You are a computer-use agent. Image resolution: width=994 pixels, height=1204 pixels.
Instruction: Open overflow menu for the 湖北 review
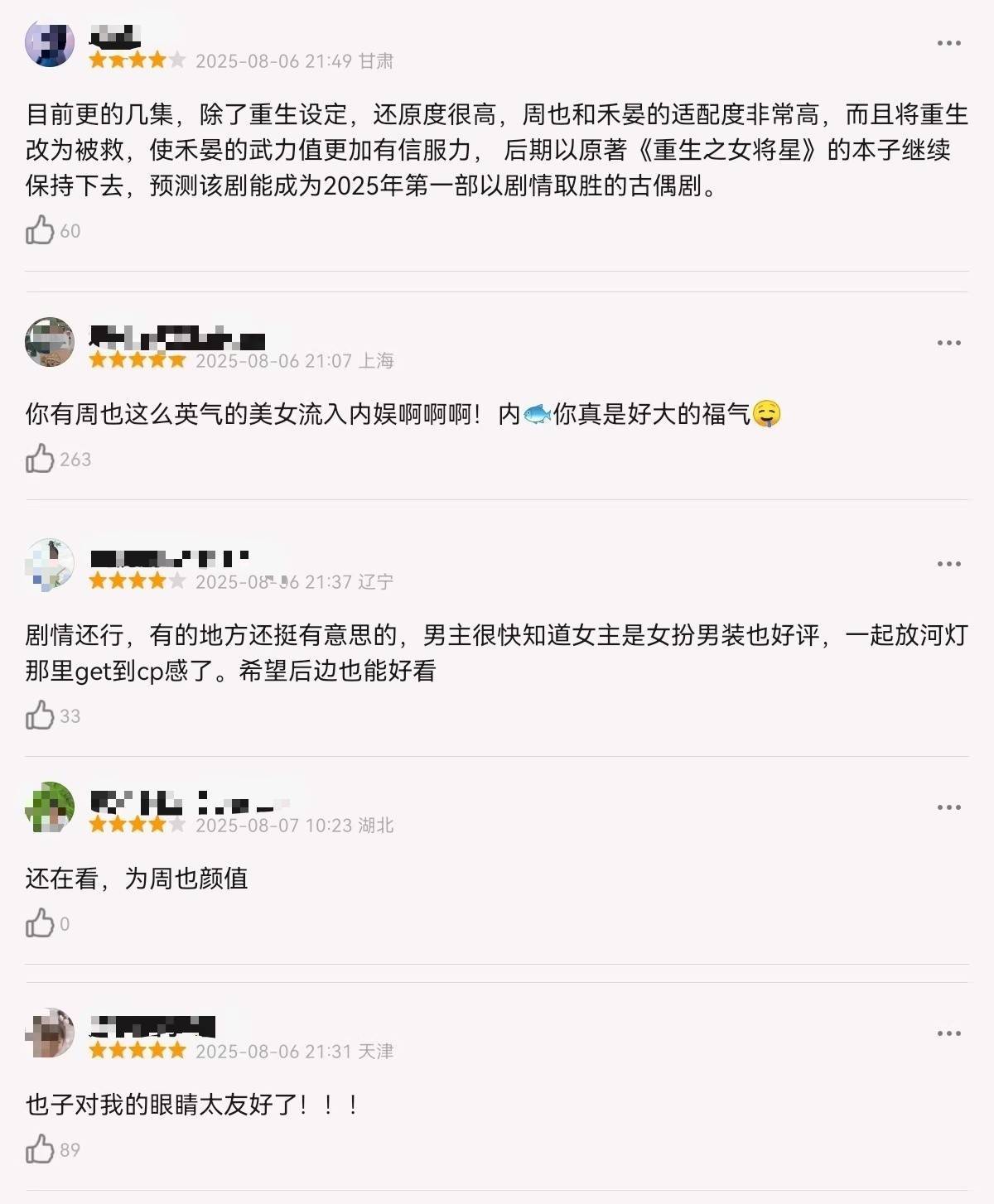click(948, 807)
